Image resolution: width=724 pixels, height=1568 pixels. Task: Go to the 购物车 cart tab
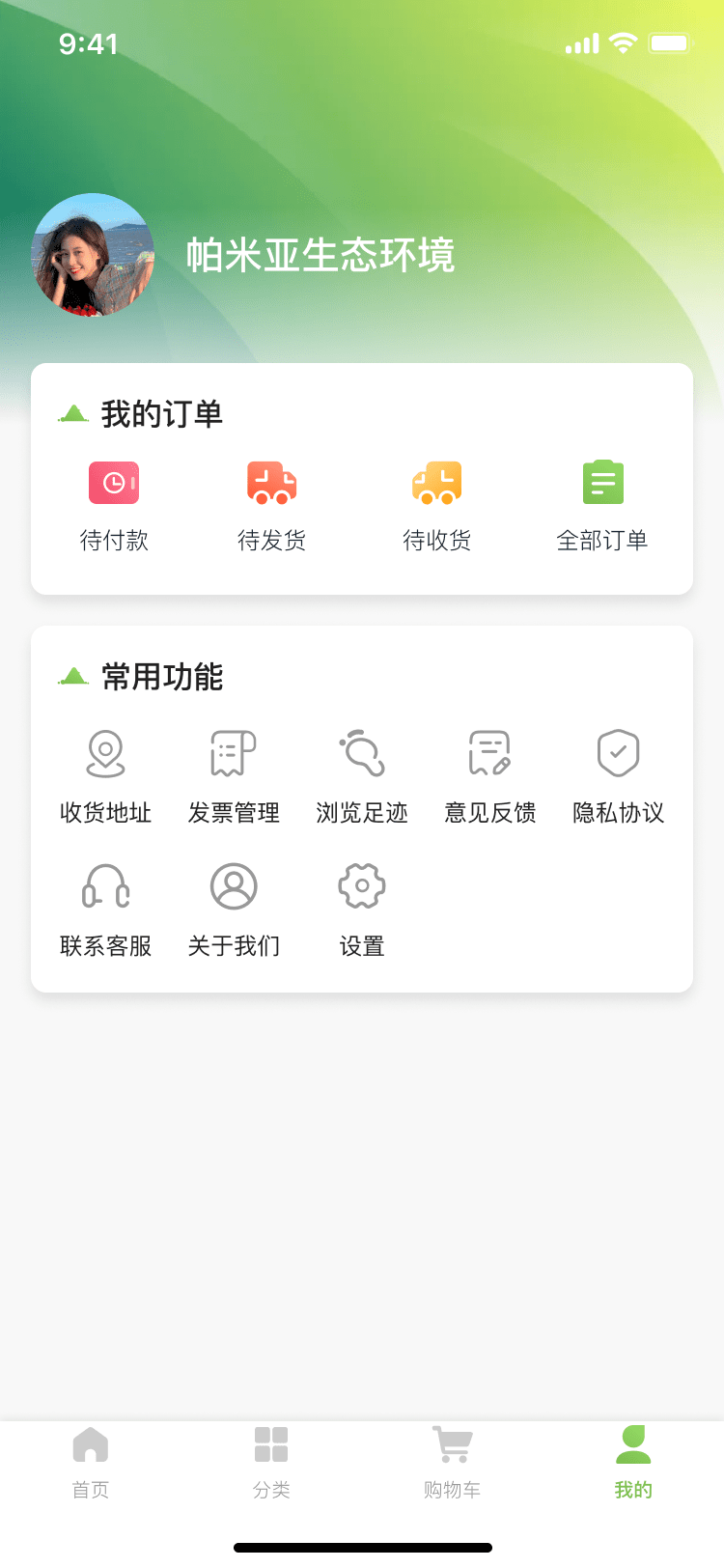pos(452,1462)
